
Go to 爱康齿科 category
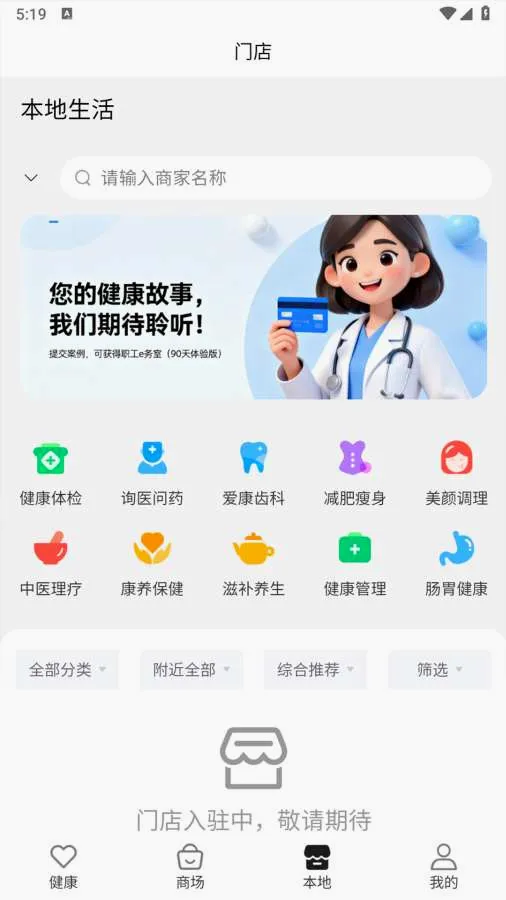click(x=253, y=474)
